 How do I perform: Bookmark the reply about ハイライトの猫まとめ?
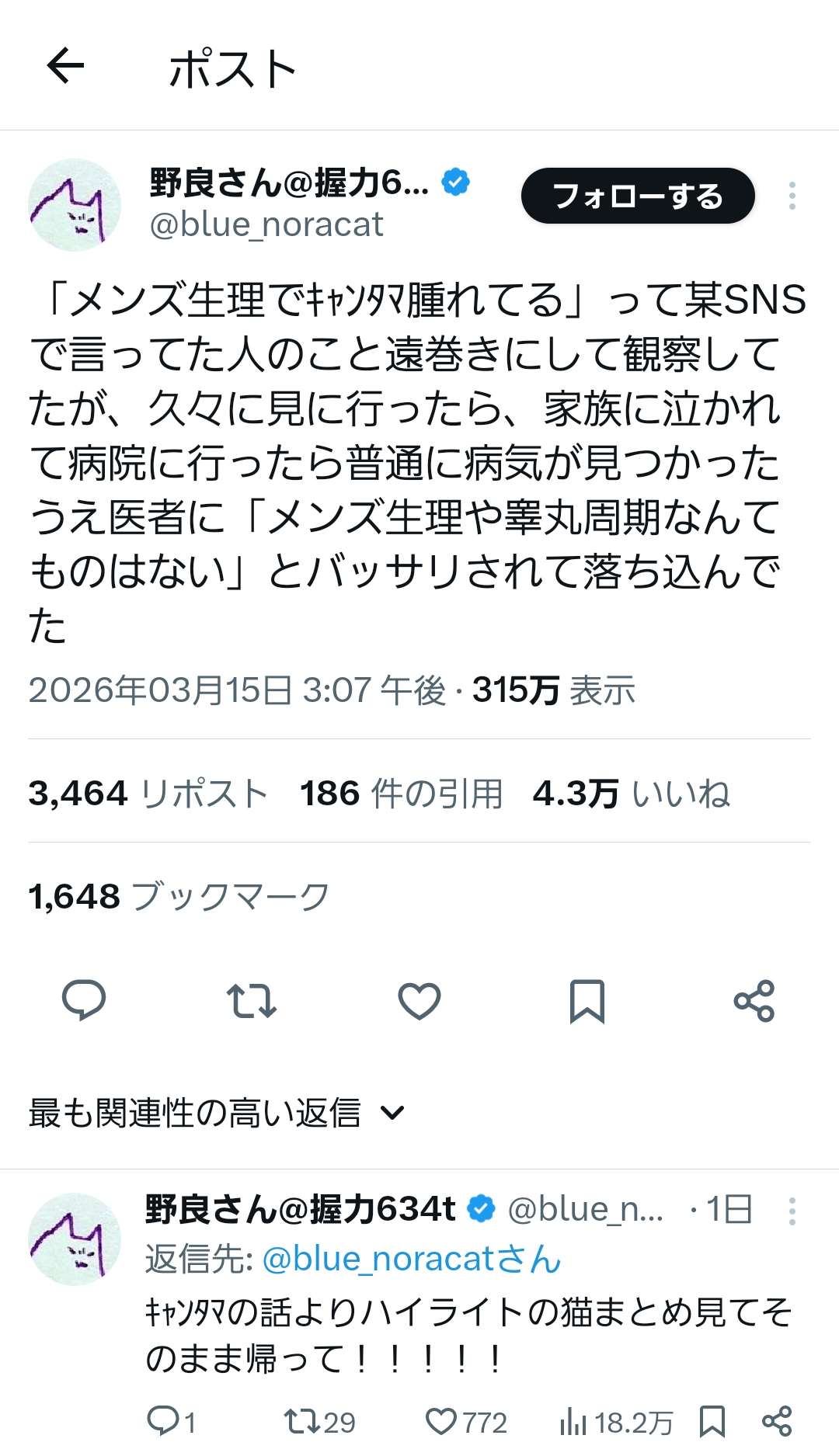(x=712, y=1422)
